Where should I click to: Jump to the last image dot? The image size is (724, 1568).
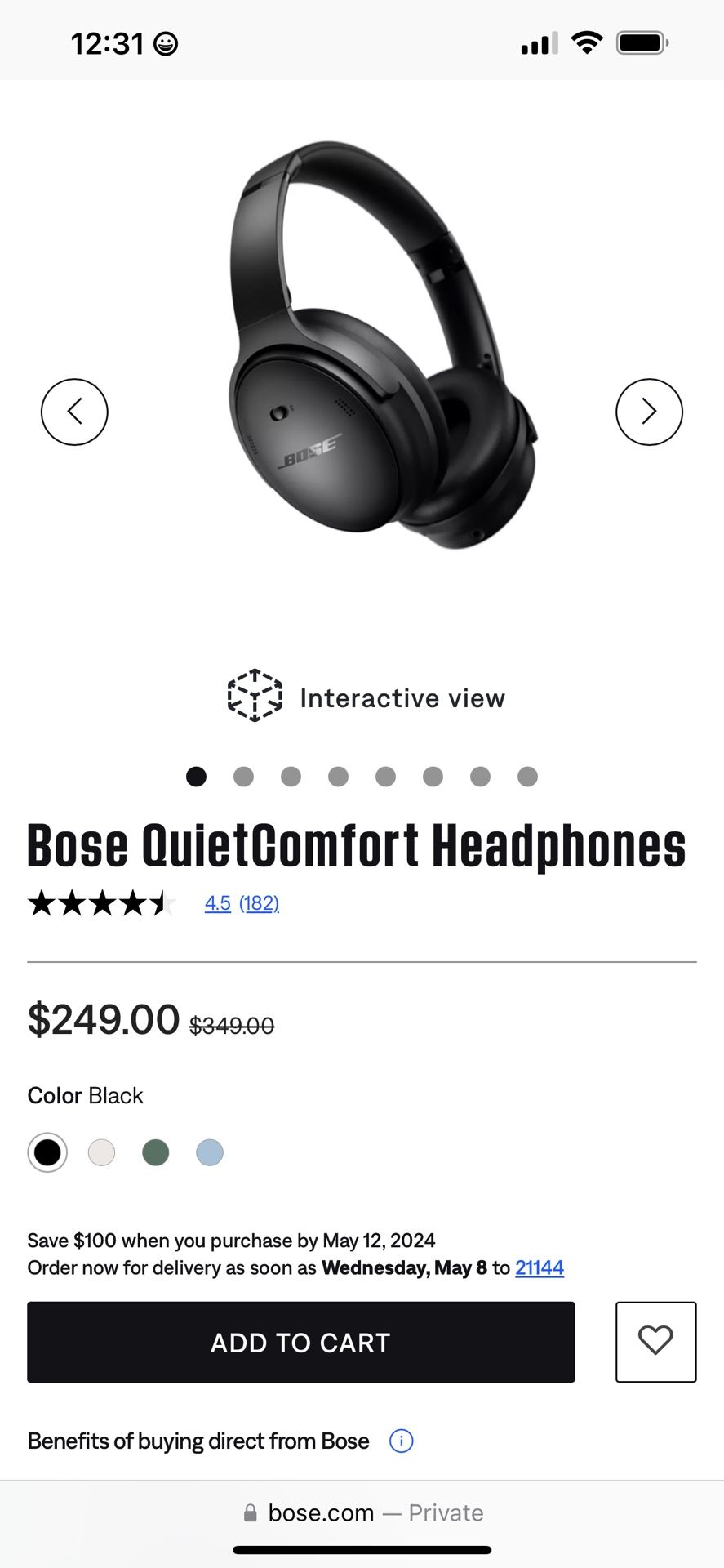[x=527, y=777]
